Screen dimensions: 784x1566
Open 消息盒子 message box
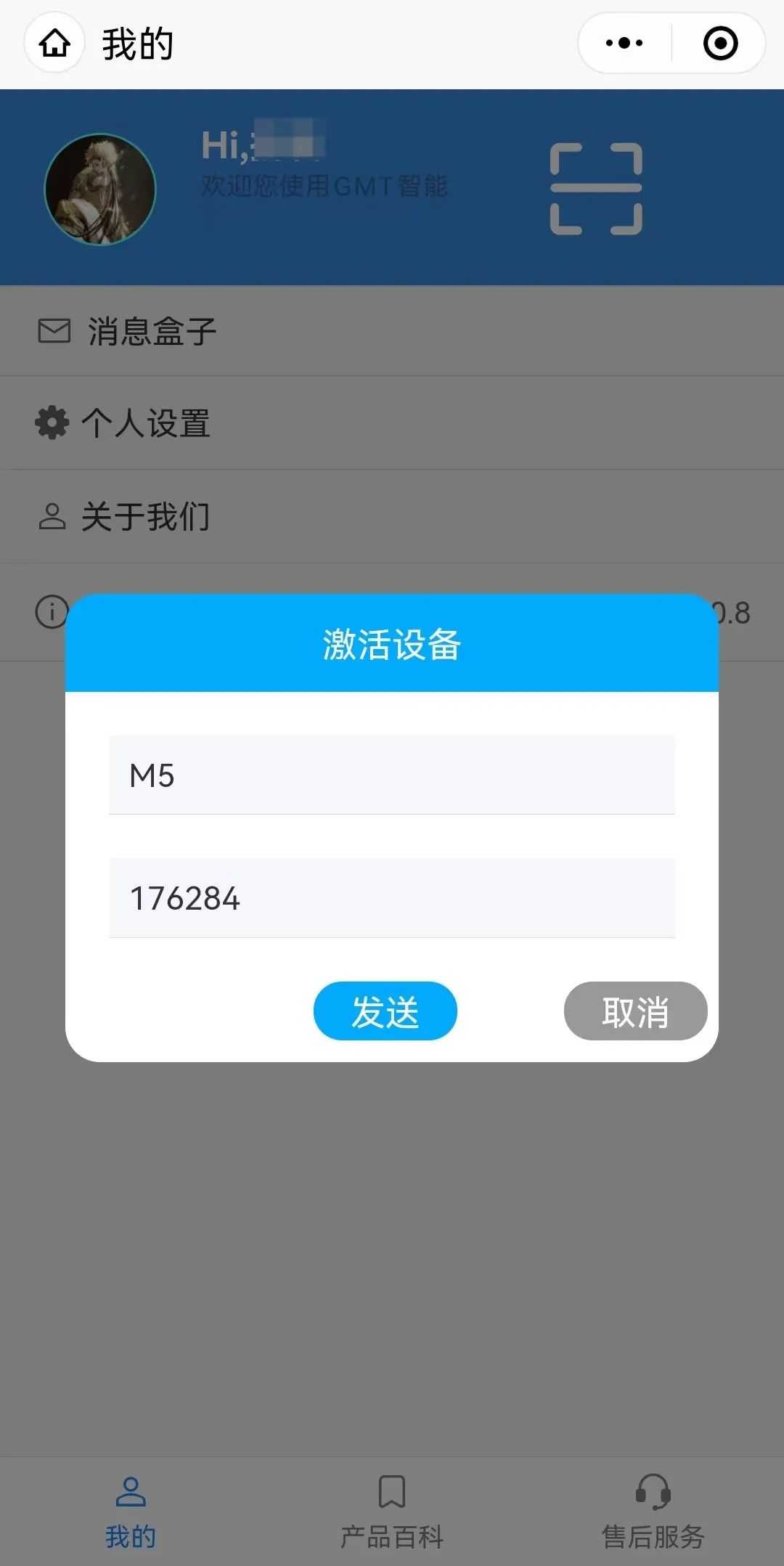392,331
